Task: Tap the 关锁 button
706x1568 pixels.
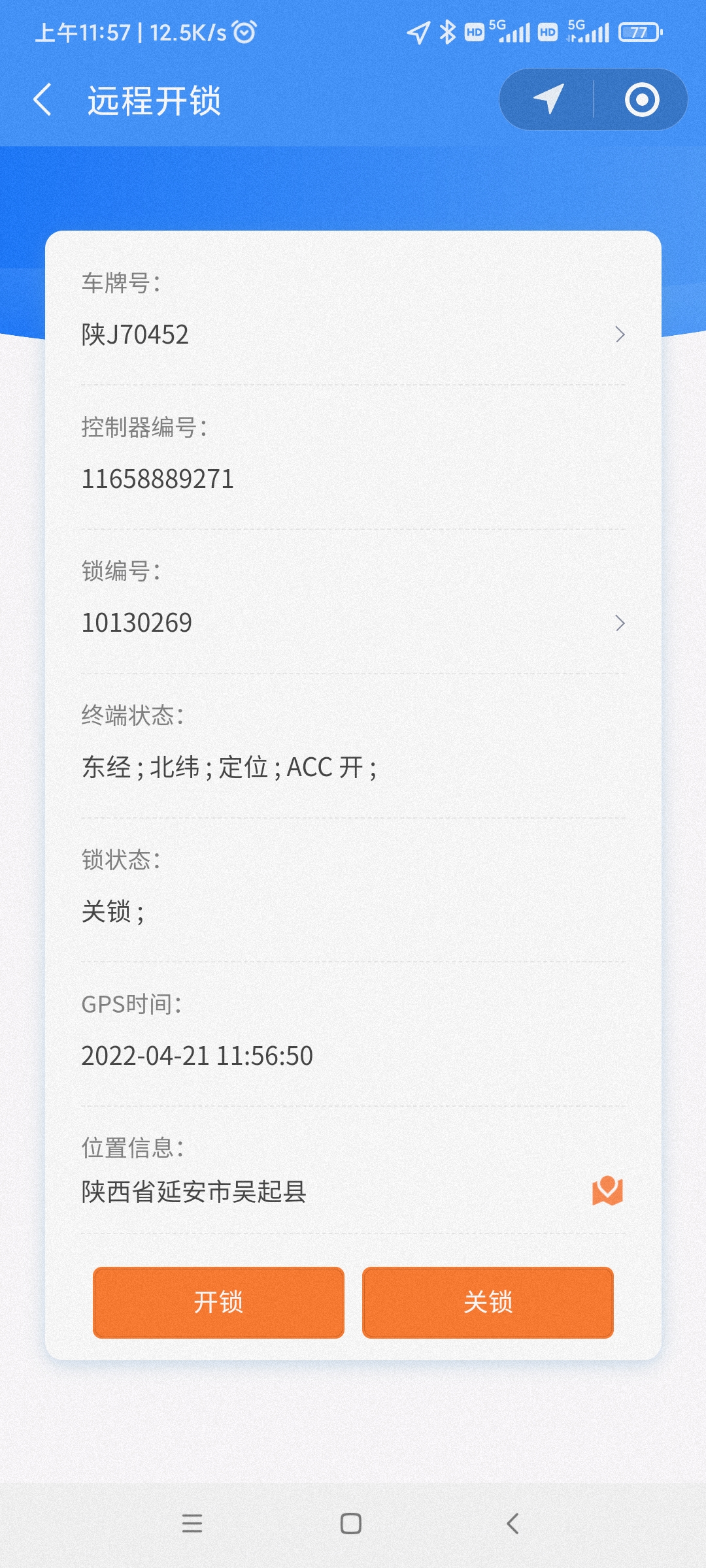Action: (x=488, y=1303)
